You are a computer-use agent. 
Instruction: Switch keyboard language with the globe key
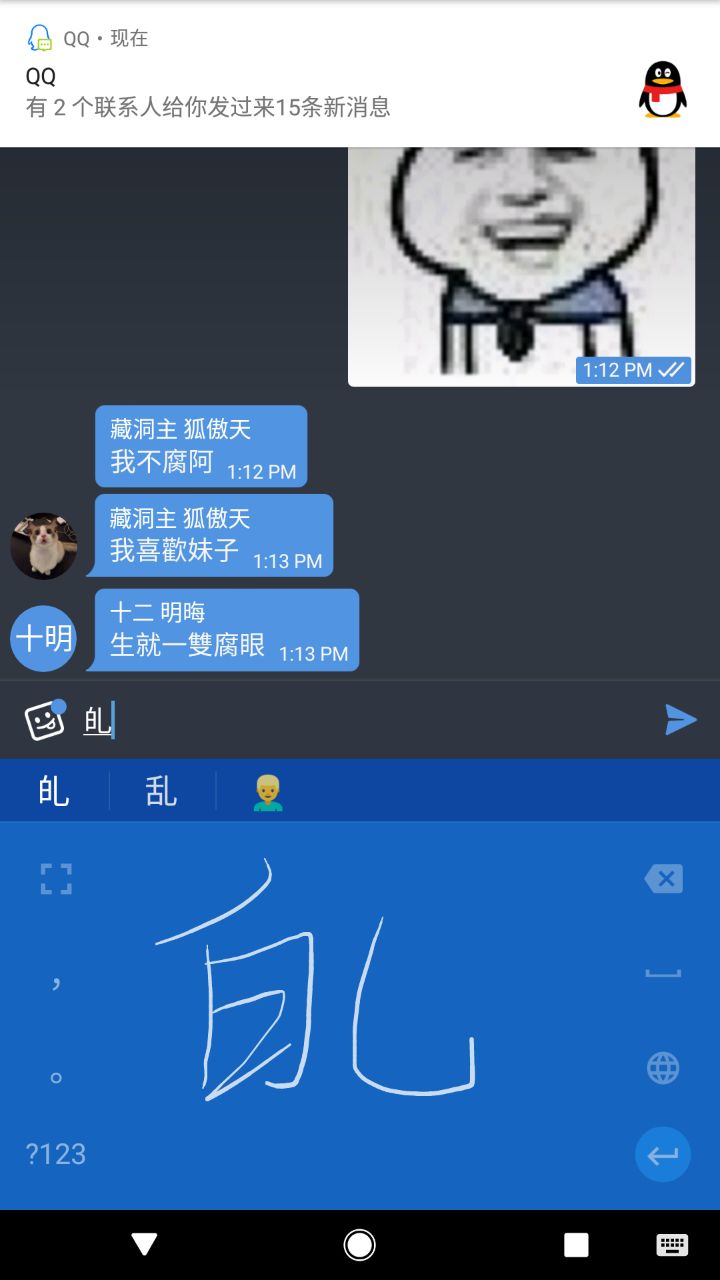point(663,1068)
